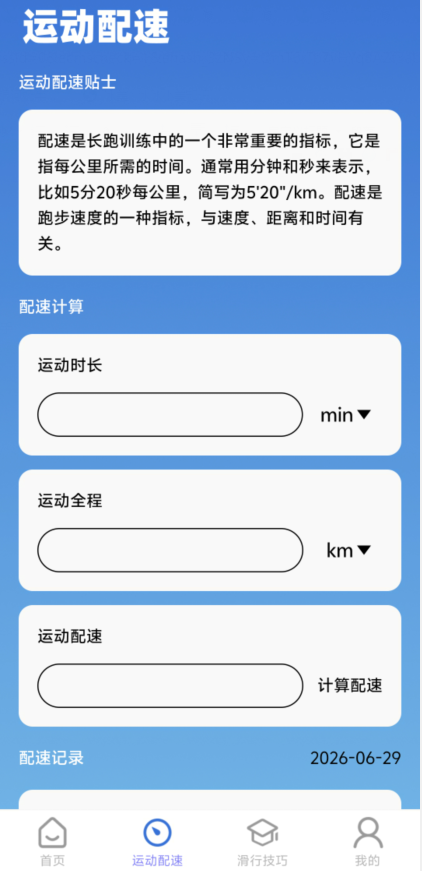The image size is (422, 871).
Task: Open the km unit dropdown
Action: tap(348, 550)
